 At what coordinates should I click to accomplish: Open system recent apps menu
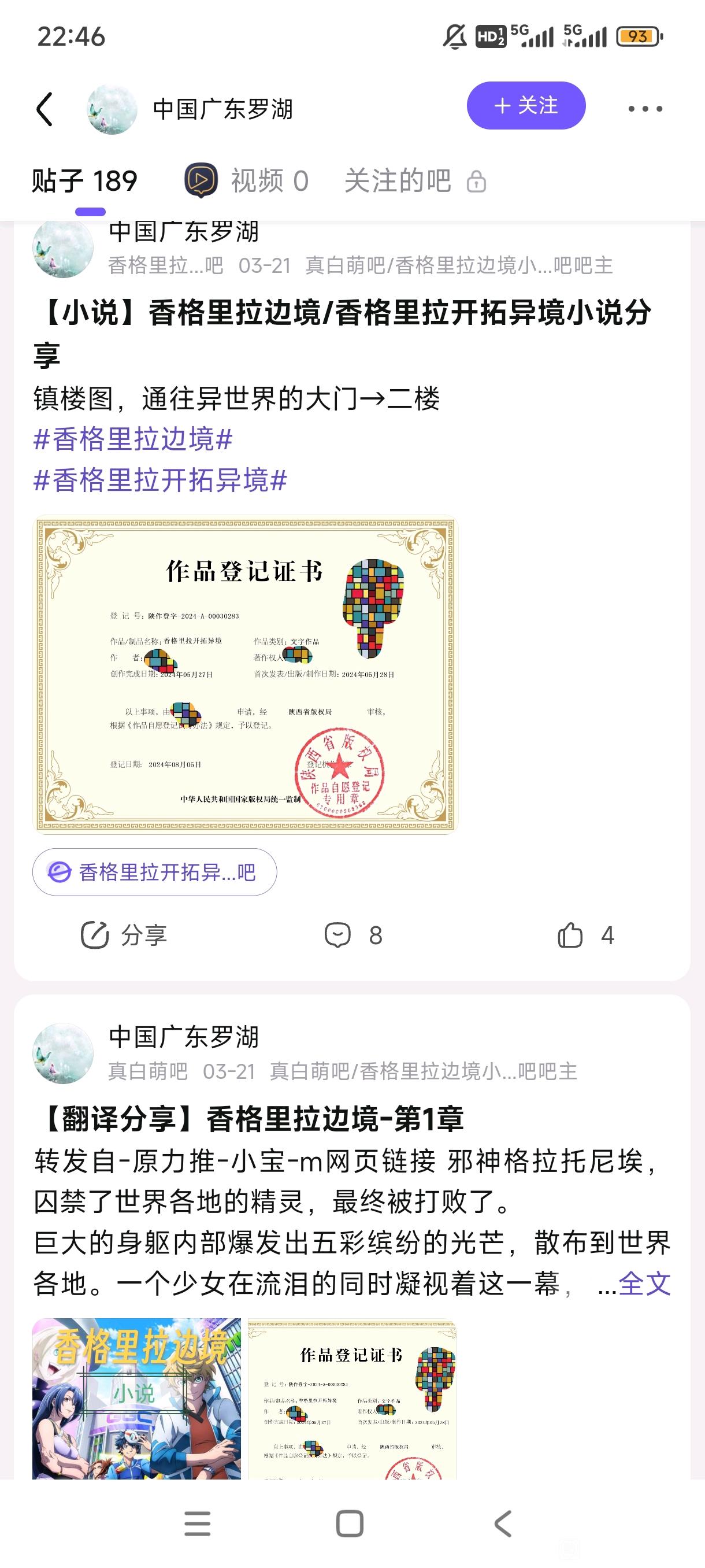(x=197, y=1524)
